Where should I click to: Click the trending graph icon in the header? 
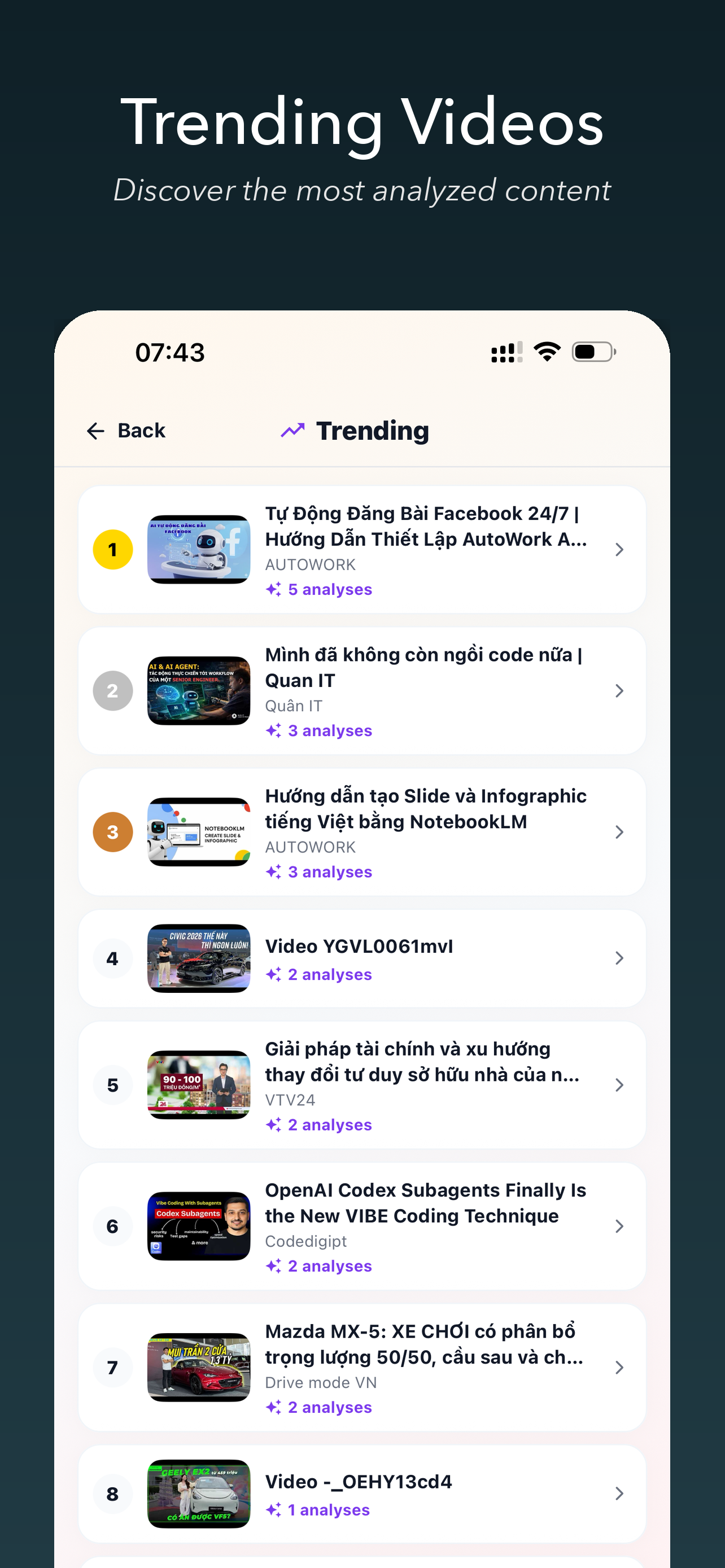point(292,430)
